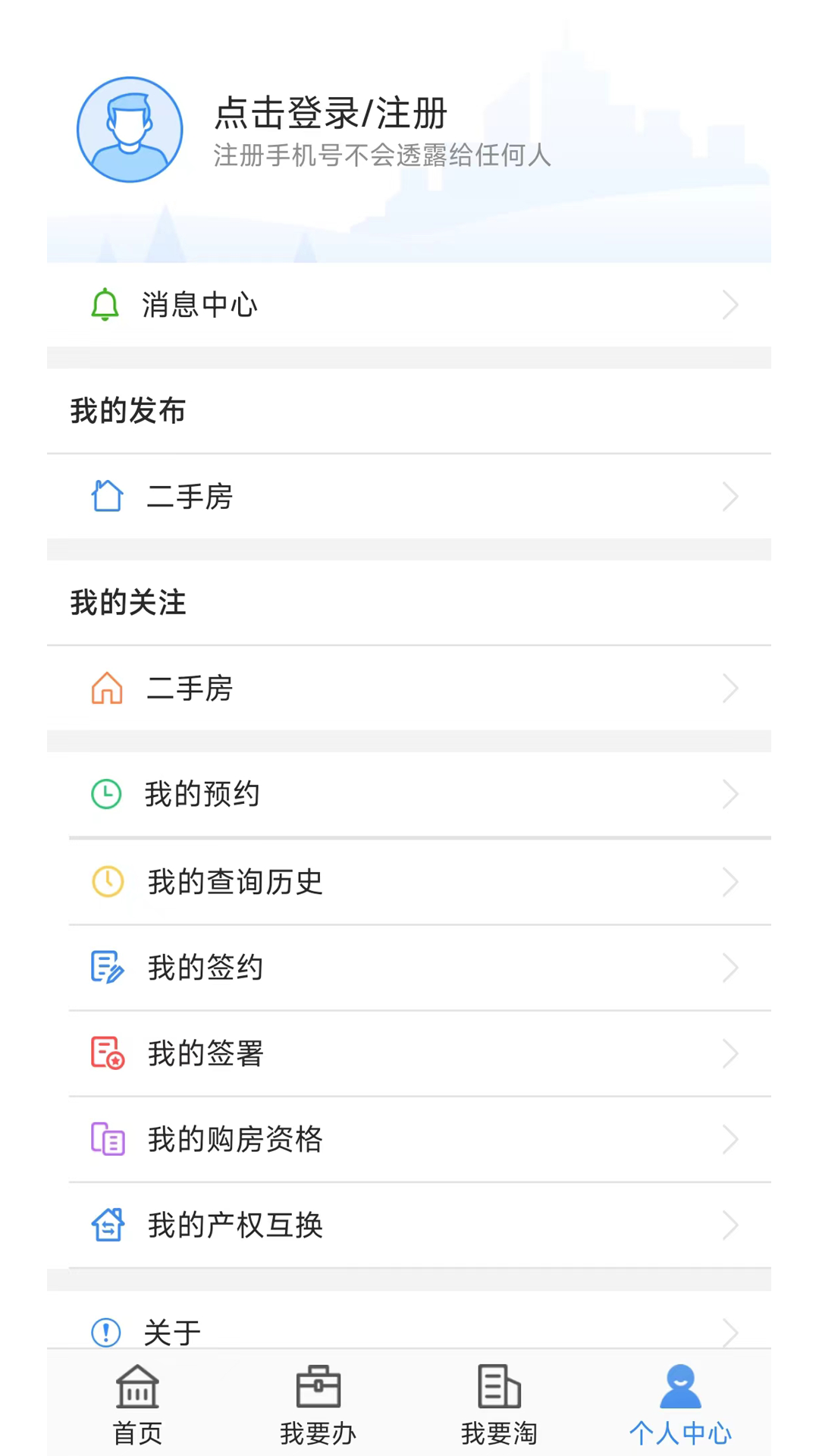The height and width of the screenshot is (1456, 819).
Task: Click the orange house icon under 我的关注
Action: (106, 688)
